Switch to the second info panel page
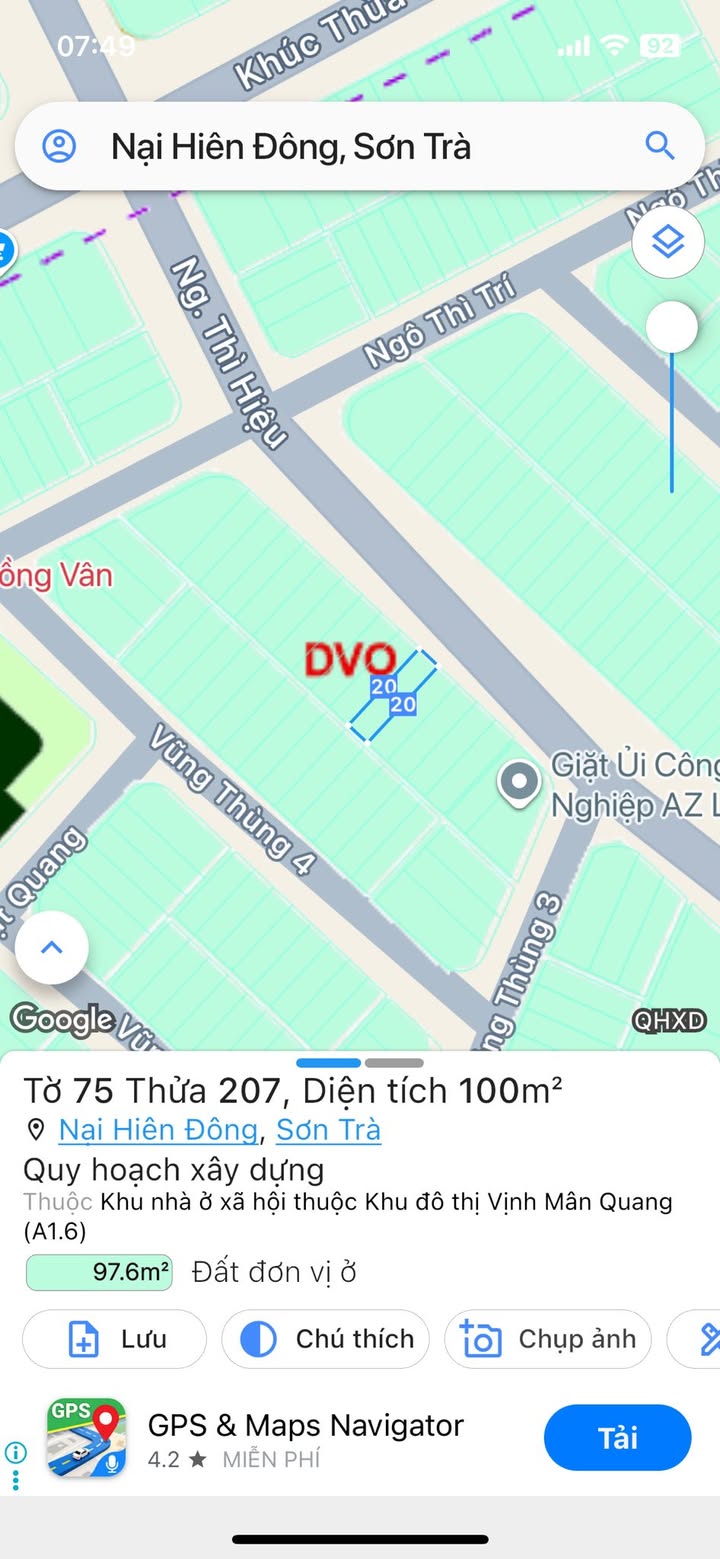Image resolution: width=720 pixels, height=1559 pixels. click(x=394, y=1063)
